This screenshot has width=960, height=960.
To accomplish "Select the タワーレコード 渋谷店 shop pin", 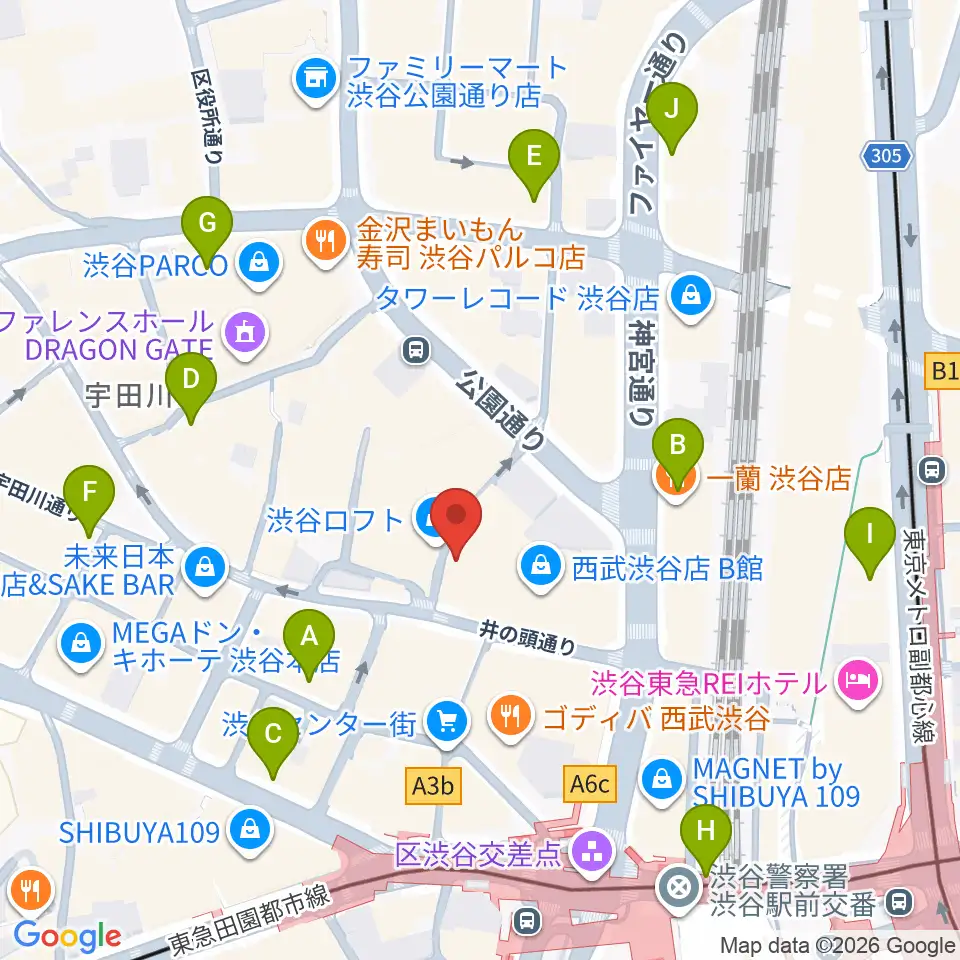I will pos(691,298).
